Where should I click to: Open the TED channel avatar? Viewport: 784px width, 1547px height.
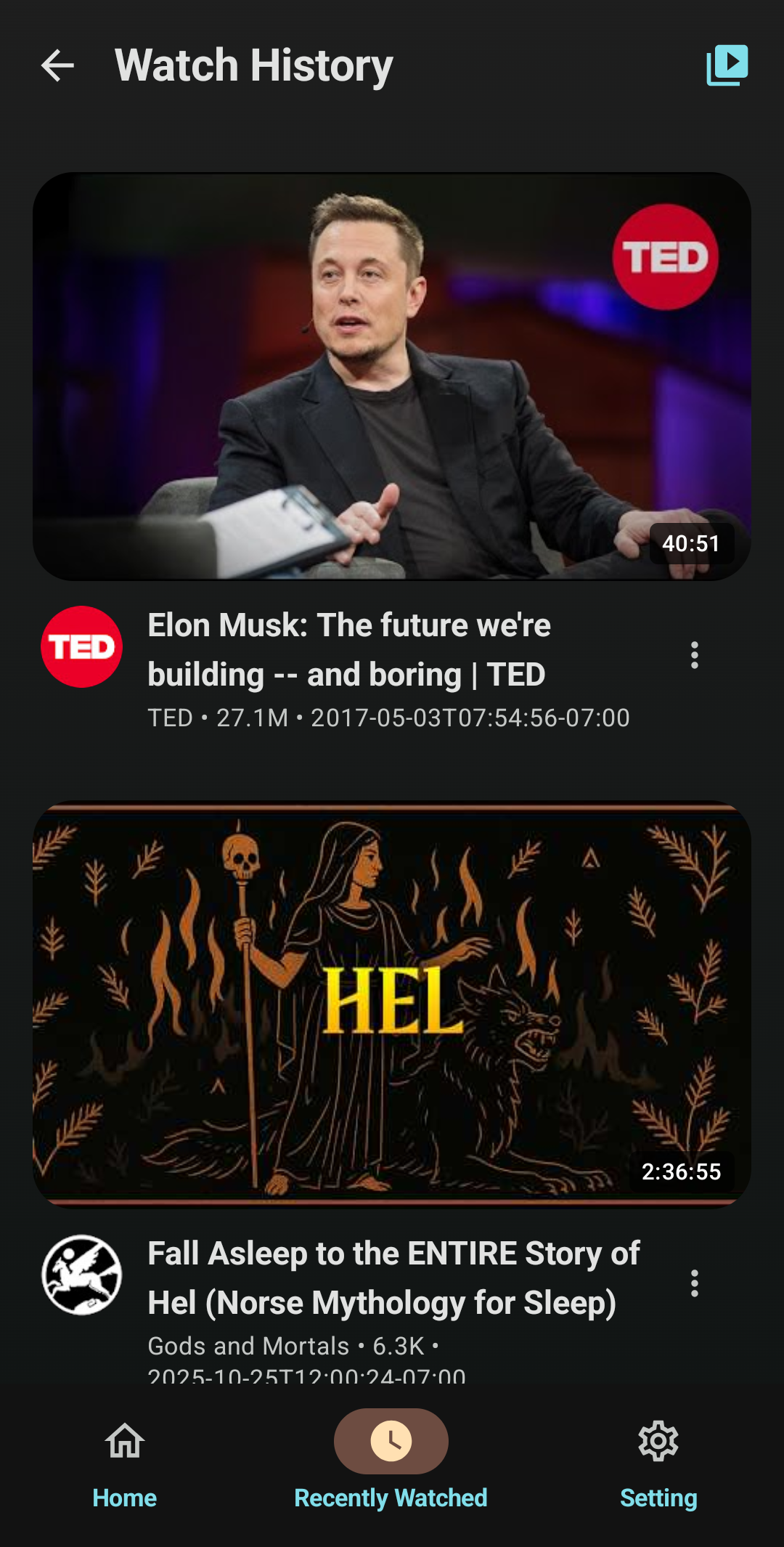(x=81, y=646)
